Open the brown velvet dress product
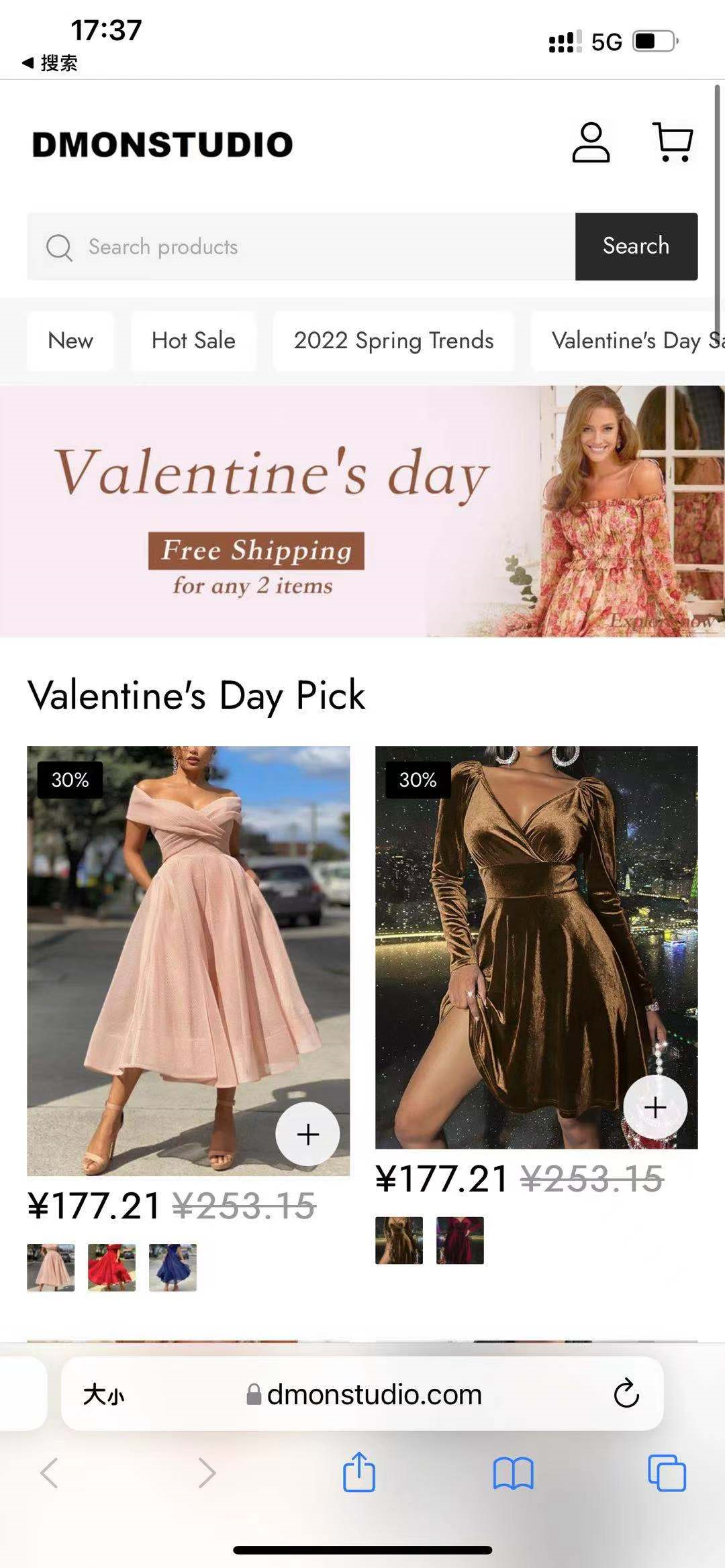 point(536,926)
